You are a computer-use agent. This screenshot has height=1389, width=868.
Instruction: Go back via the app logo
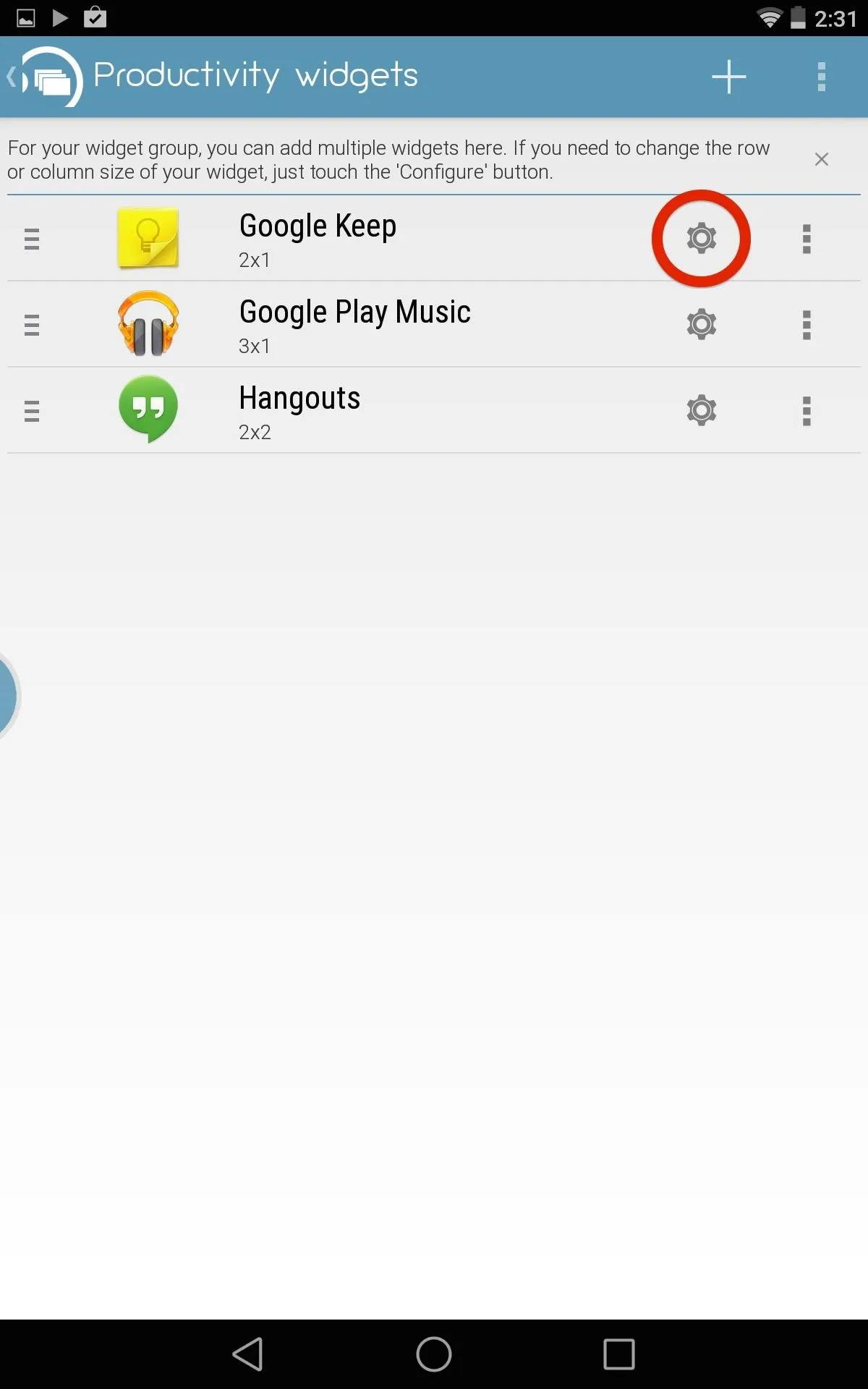[x=45, y=77]
